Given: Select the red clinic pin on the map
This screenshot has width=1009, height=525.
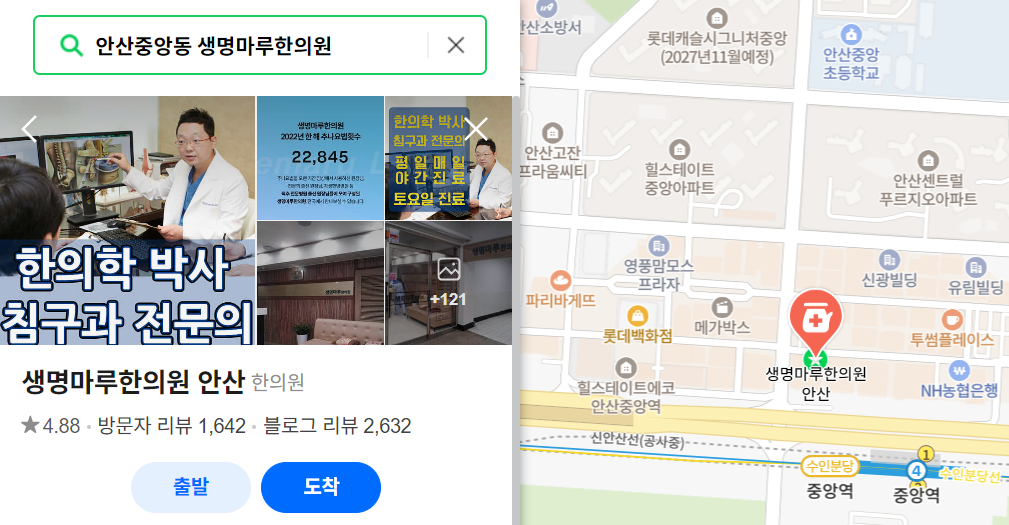Looking at the screenshot, I should 816,318.
